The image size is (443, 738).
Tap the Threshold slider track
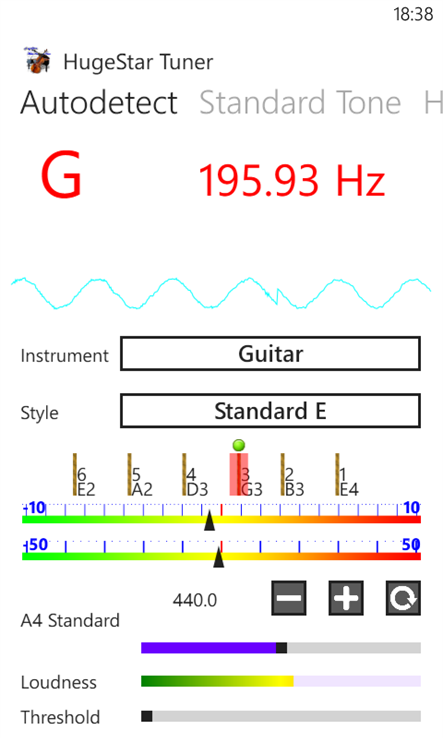click(281, 716)
